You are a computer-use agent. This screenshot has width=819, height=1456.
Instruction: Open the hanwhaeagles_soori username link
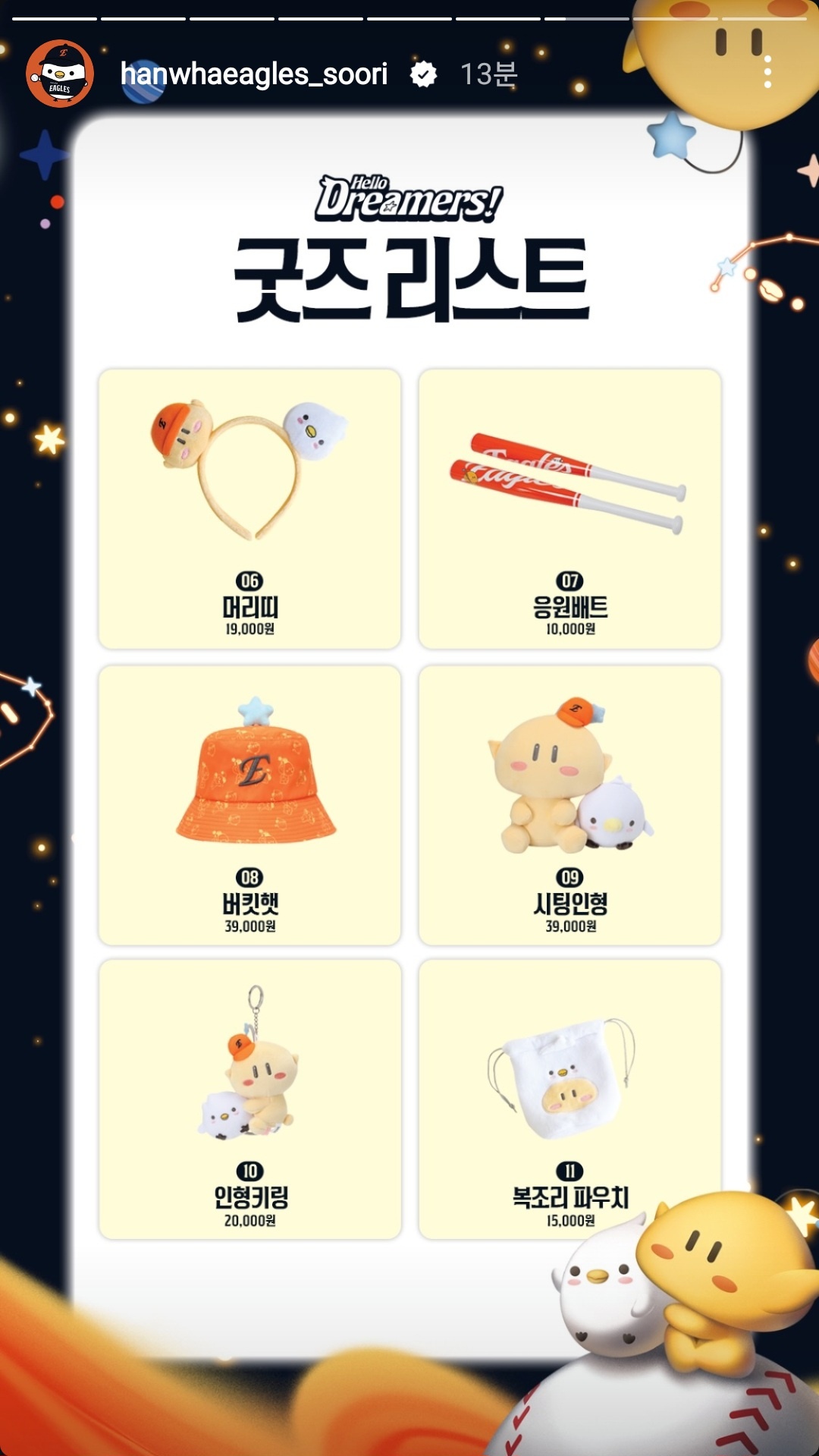point(253,74)
